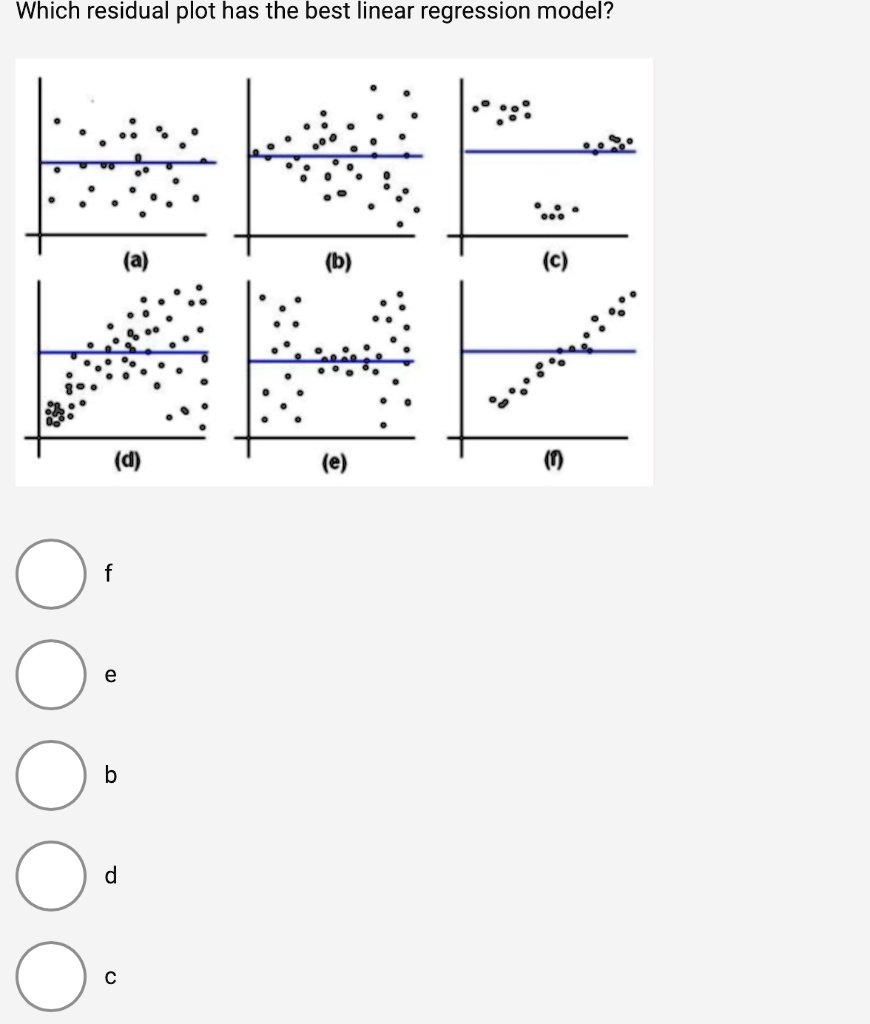Click the white plot image area
Viewport: 870px width, 1024px height.
click(x=335, y=270)
